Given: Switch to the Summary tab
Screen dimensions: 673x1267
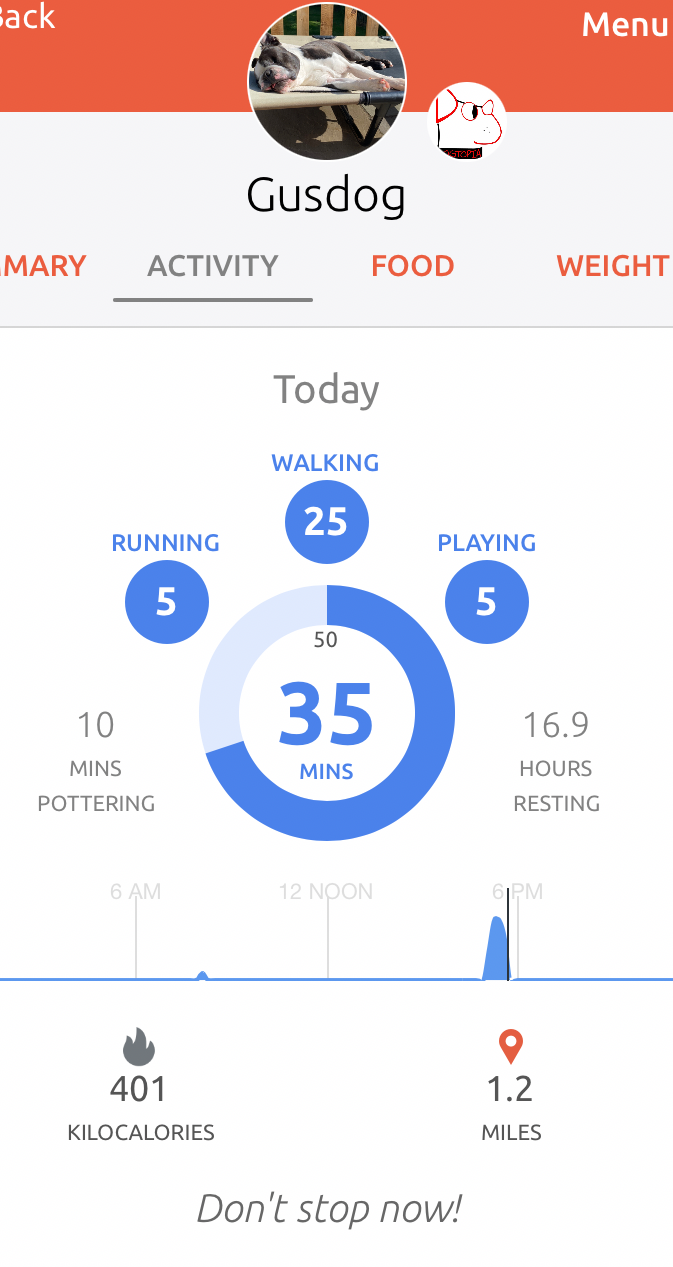Looking at the screenshot, I should [x=42, y=266].
